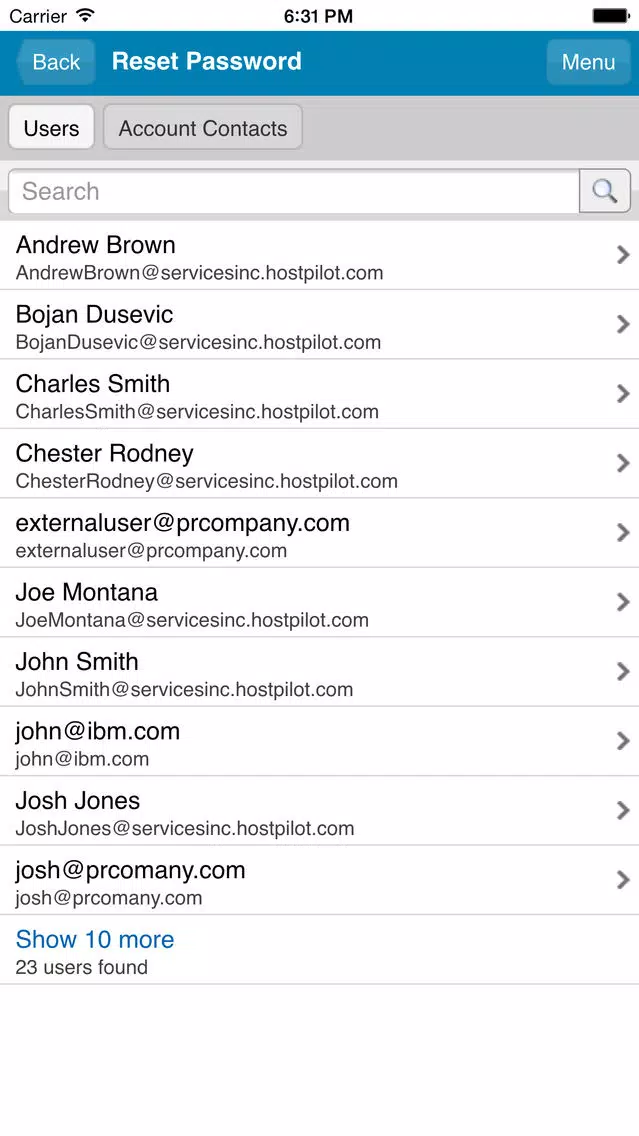639x1136 pixels.
Task: Open externaluser@prcompany.com row
Action: [319, 534]
